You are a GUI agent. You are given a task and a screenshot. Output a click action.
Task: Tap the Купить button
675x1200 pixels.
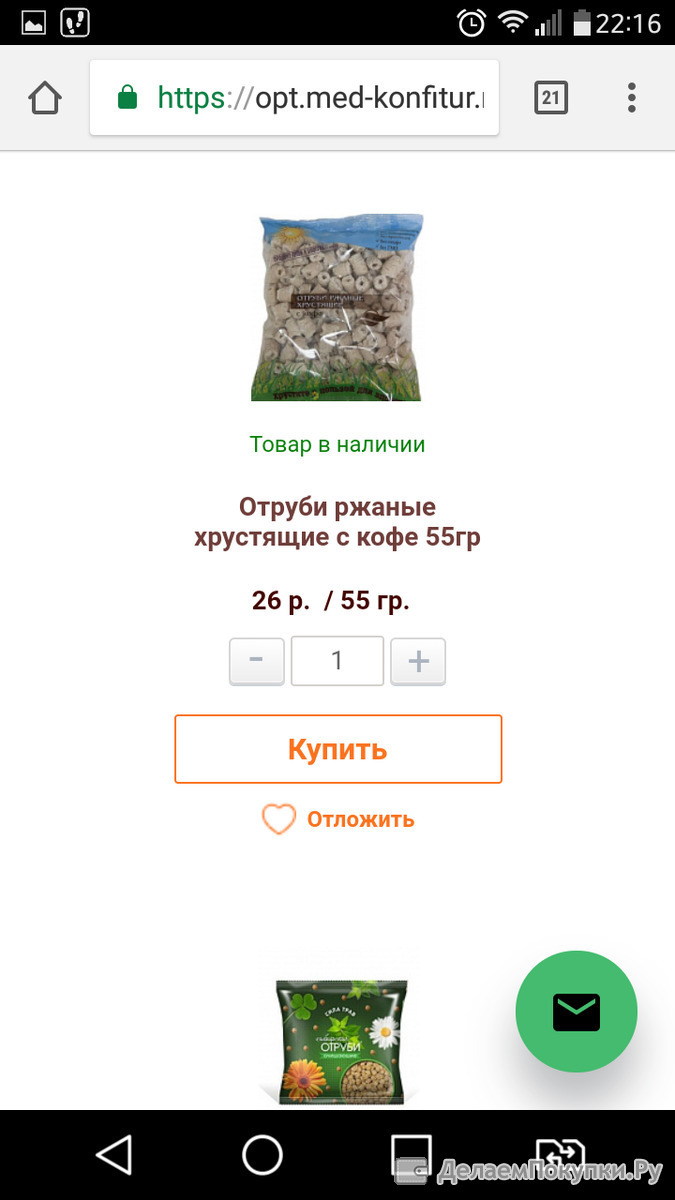[x=338, y=749]
